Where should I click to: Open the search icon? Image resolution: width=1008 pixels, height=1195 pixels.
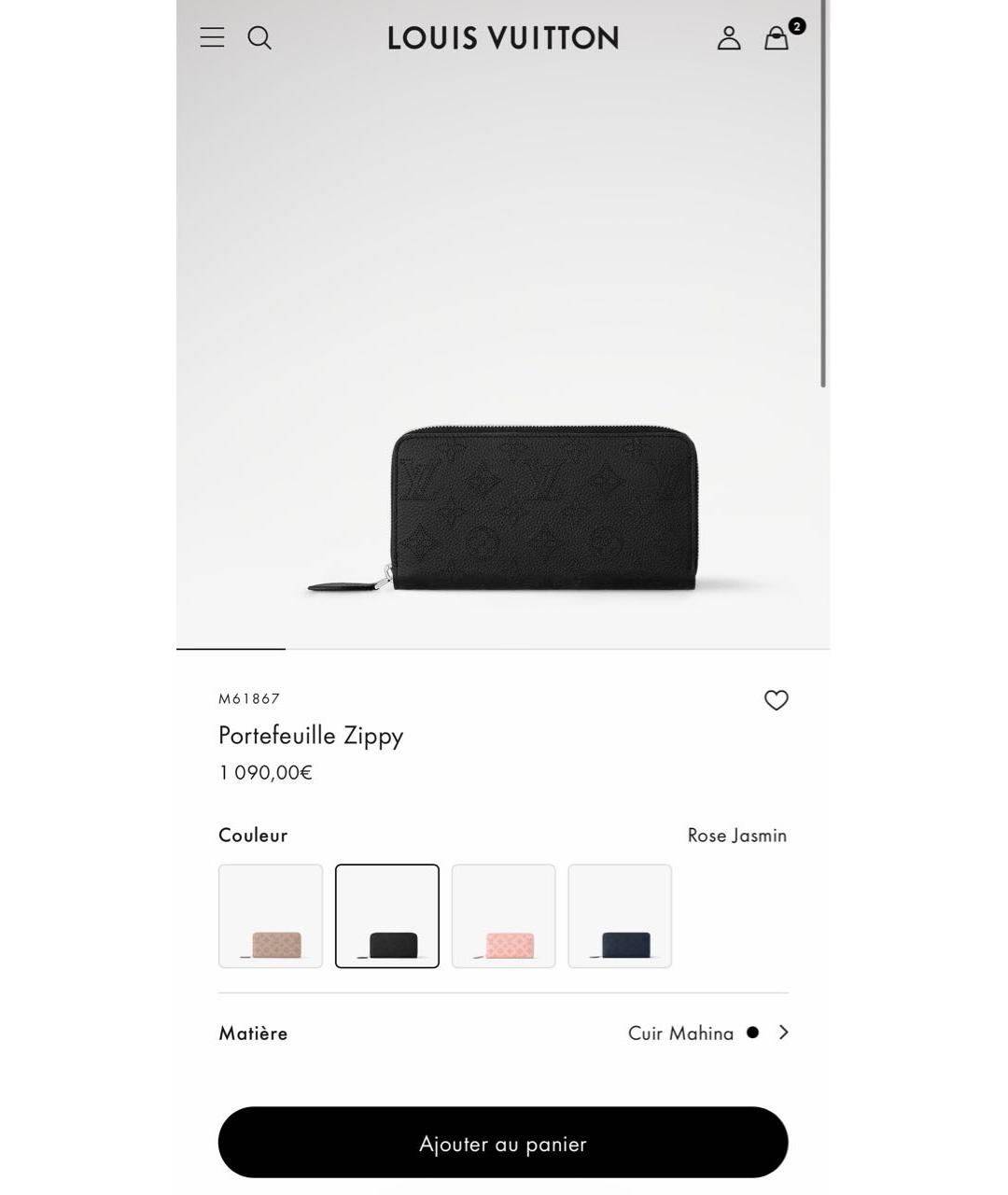pos(259,37)
